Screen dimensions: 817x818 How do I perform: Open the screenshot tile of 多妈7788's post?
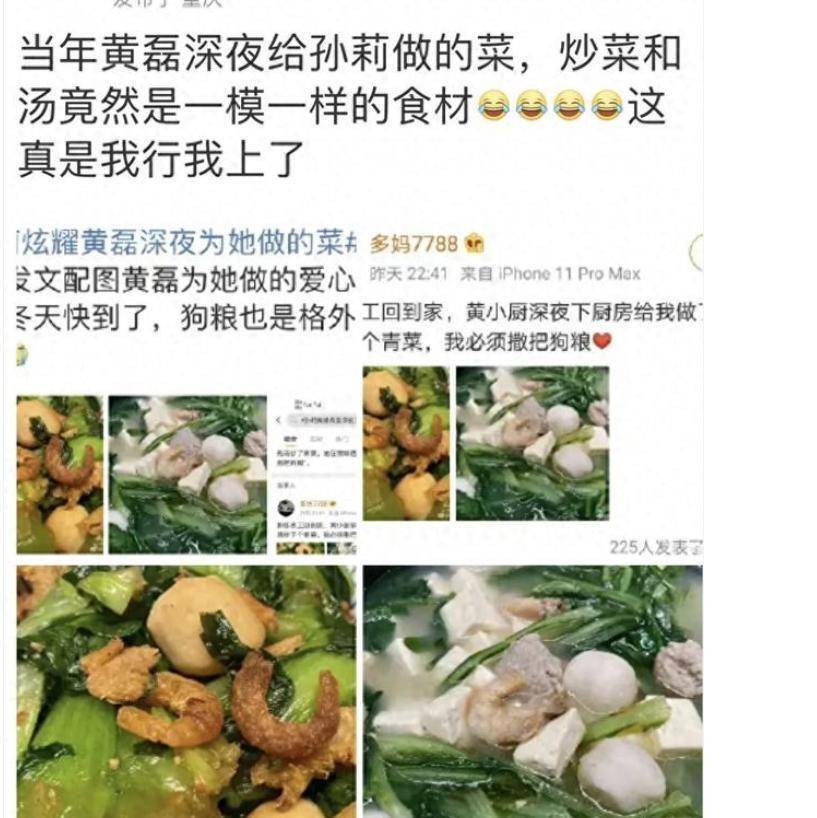point(532,390)
